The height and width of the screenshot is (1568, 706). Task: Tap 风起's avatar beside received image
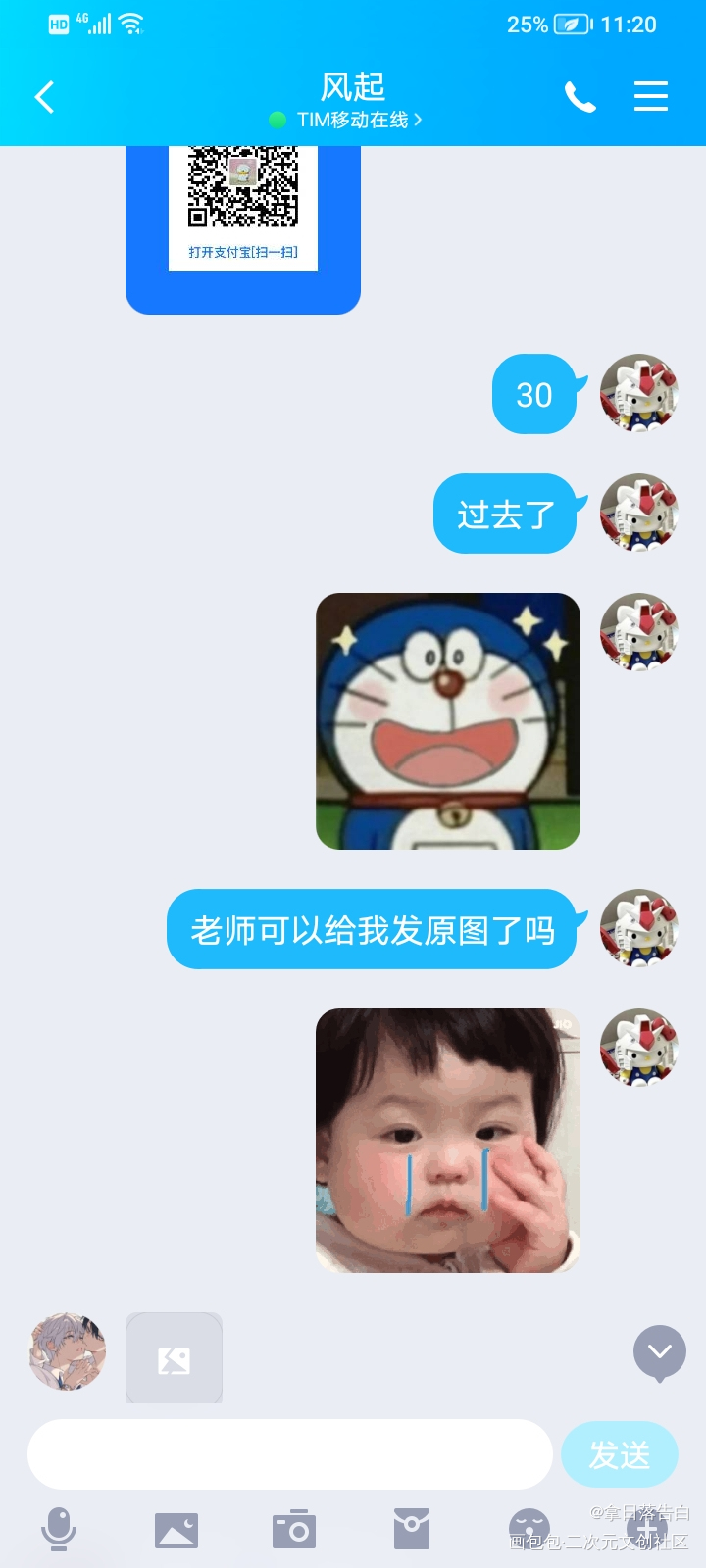67,1352
